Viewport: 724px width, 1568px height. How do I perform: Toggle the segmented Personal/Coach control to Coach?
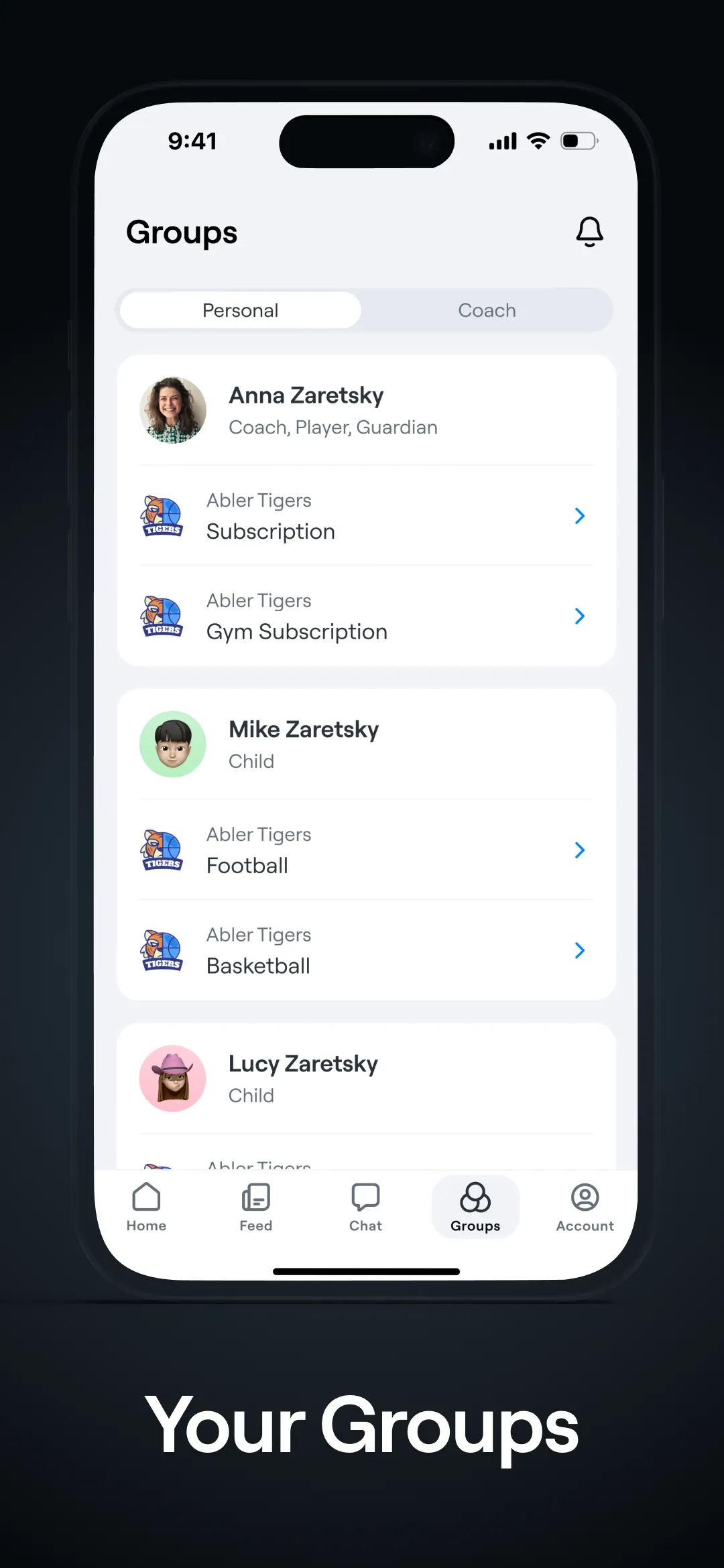487,310
